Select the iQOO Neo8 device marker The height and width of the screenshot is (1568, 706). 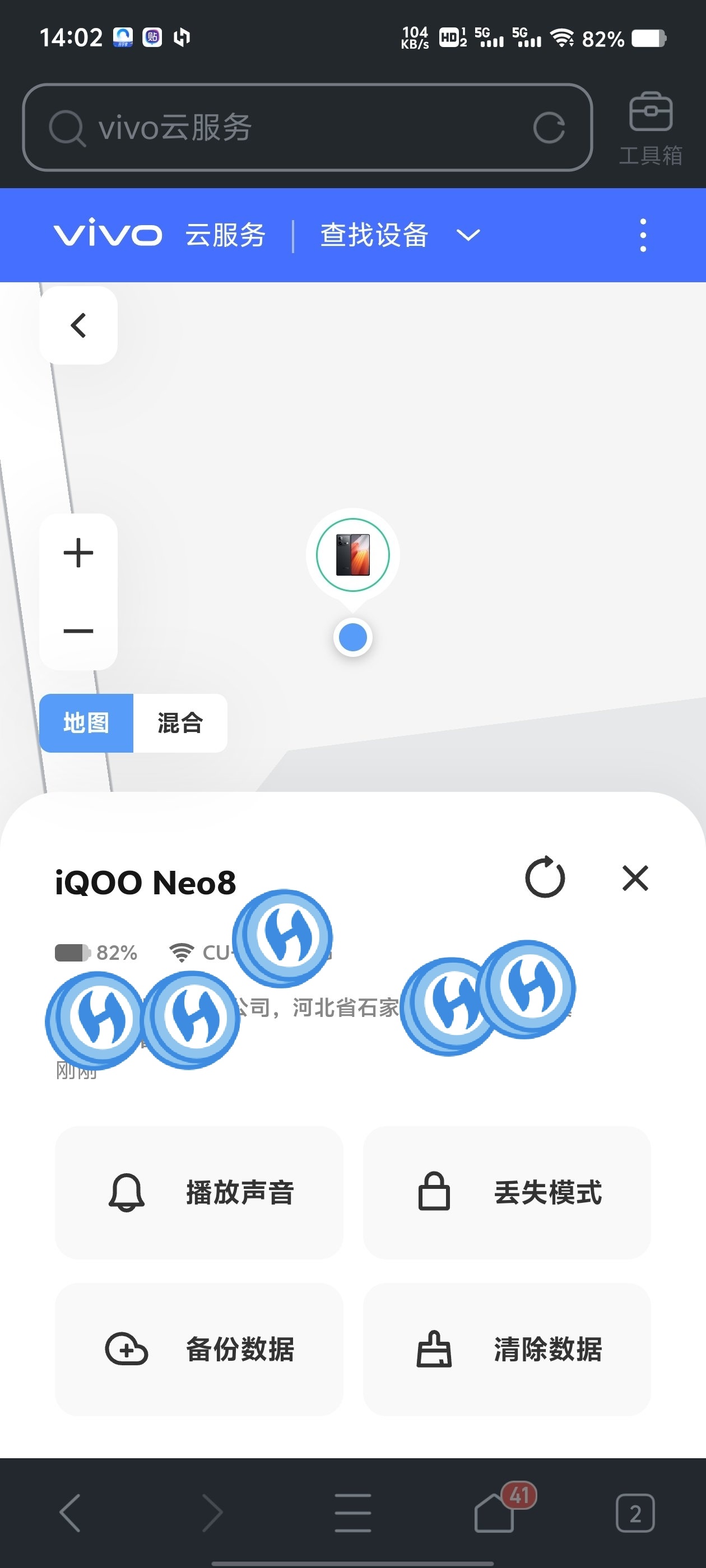click(352, 555)
